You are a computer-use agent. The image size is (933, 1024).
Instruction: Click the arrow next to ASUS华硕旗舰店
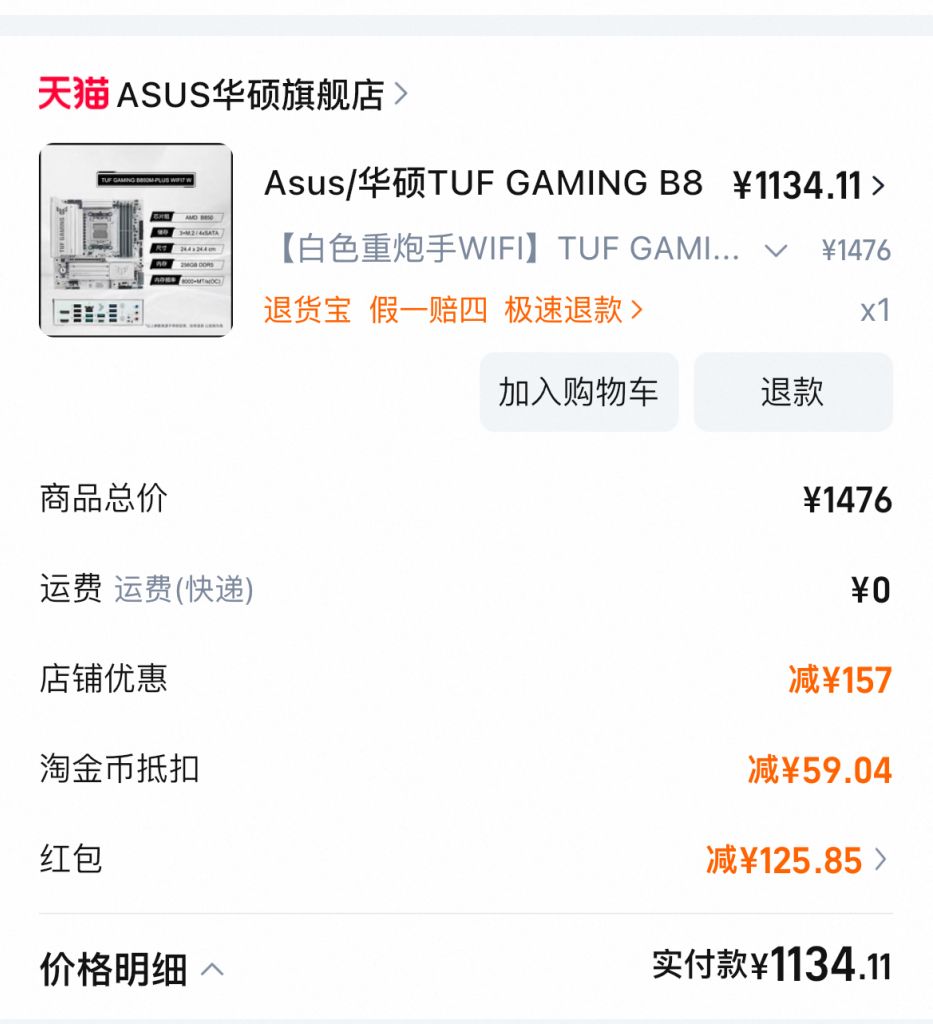click(x=401, y=92)
